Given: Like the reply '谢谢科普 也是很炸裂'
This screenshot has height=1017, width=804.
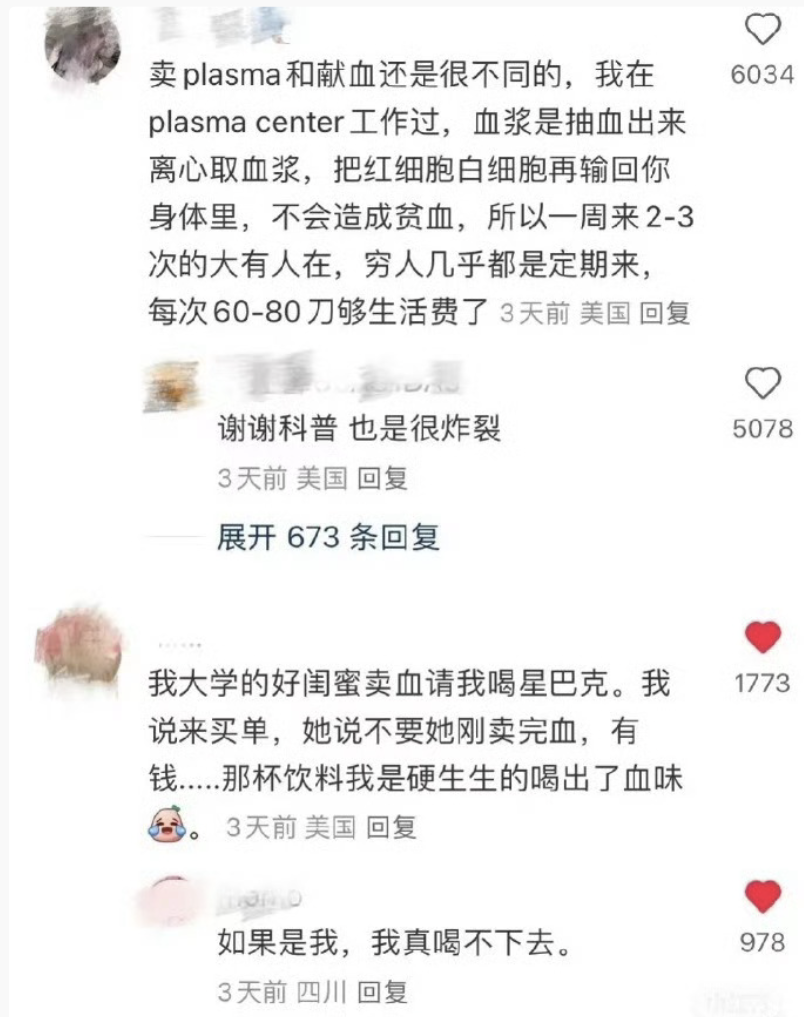Looking at the screenshot, I should pyautogui.click(x=763, y=383).
